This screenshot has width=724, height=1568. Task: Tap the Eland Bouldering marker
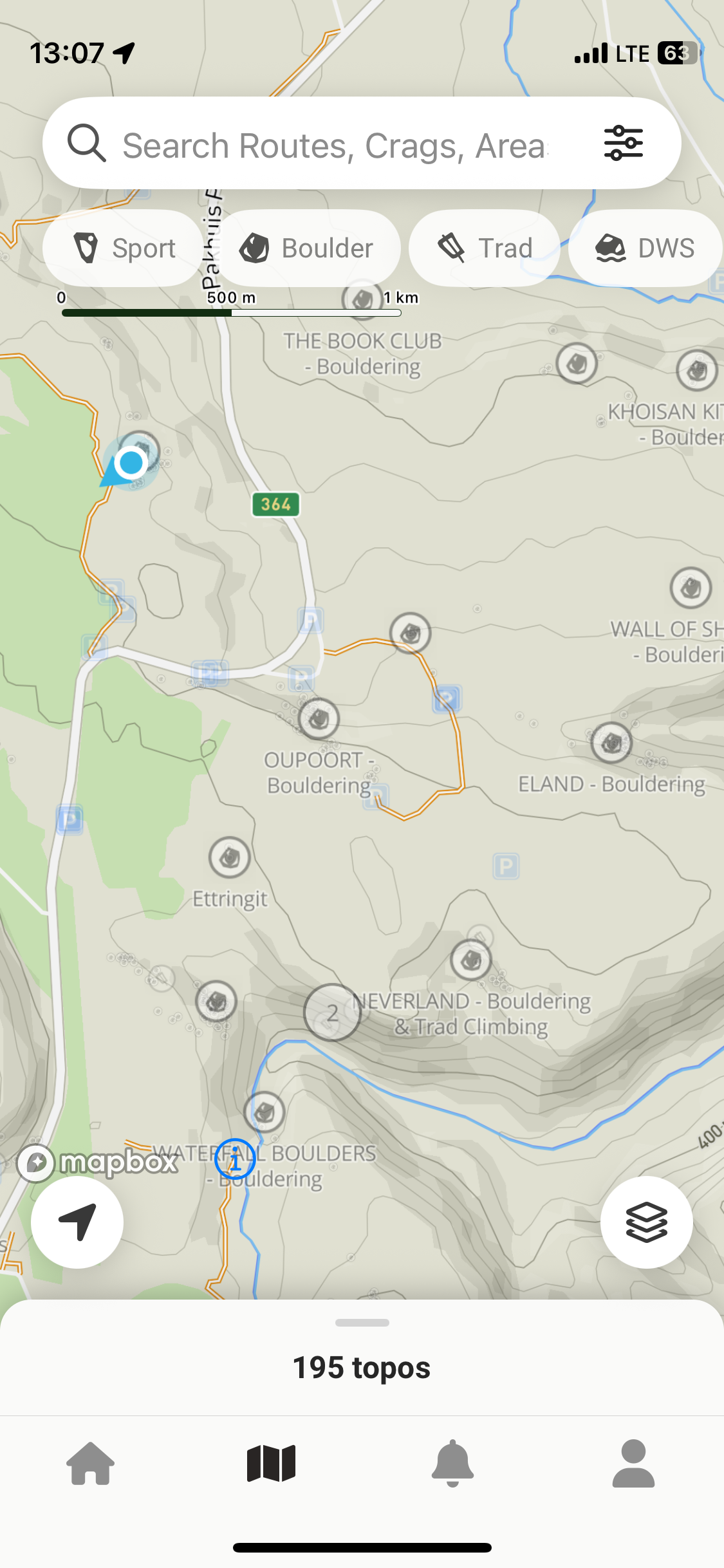pos(611,743)
